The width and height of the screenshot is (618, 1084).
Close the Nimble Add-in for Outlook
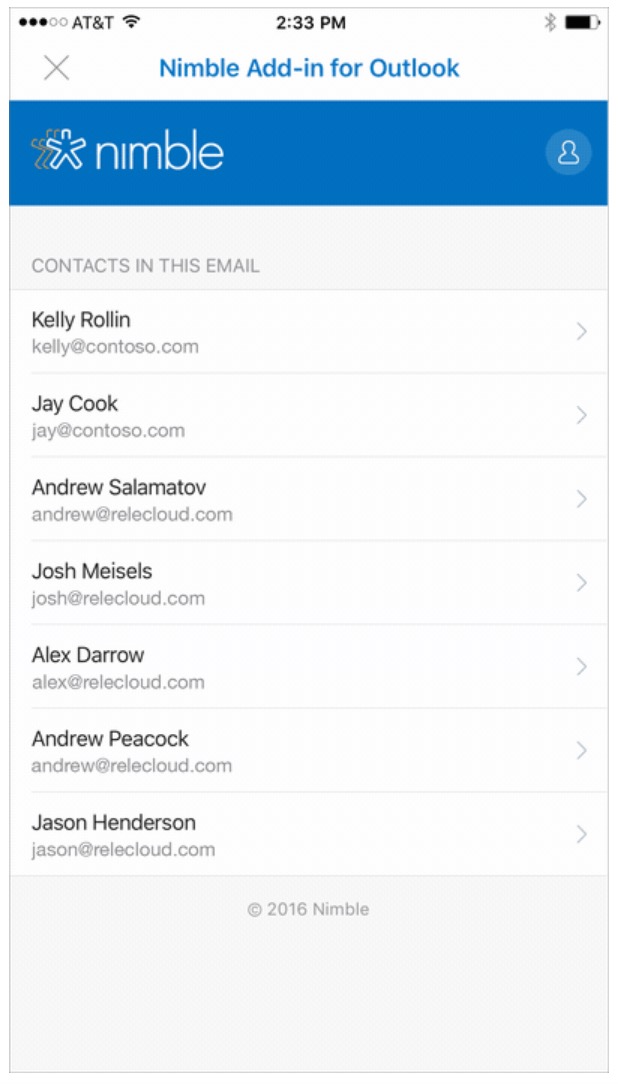[x=57, y=68]
